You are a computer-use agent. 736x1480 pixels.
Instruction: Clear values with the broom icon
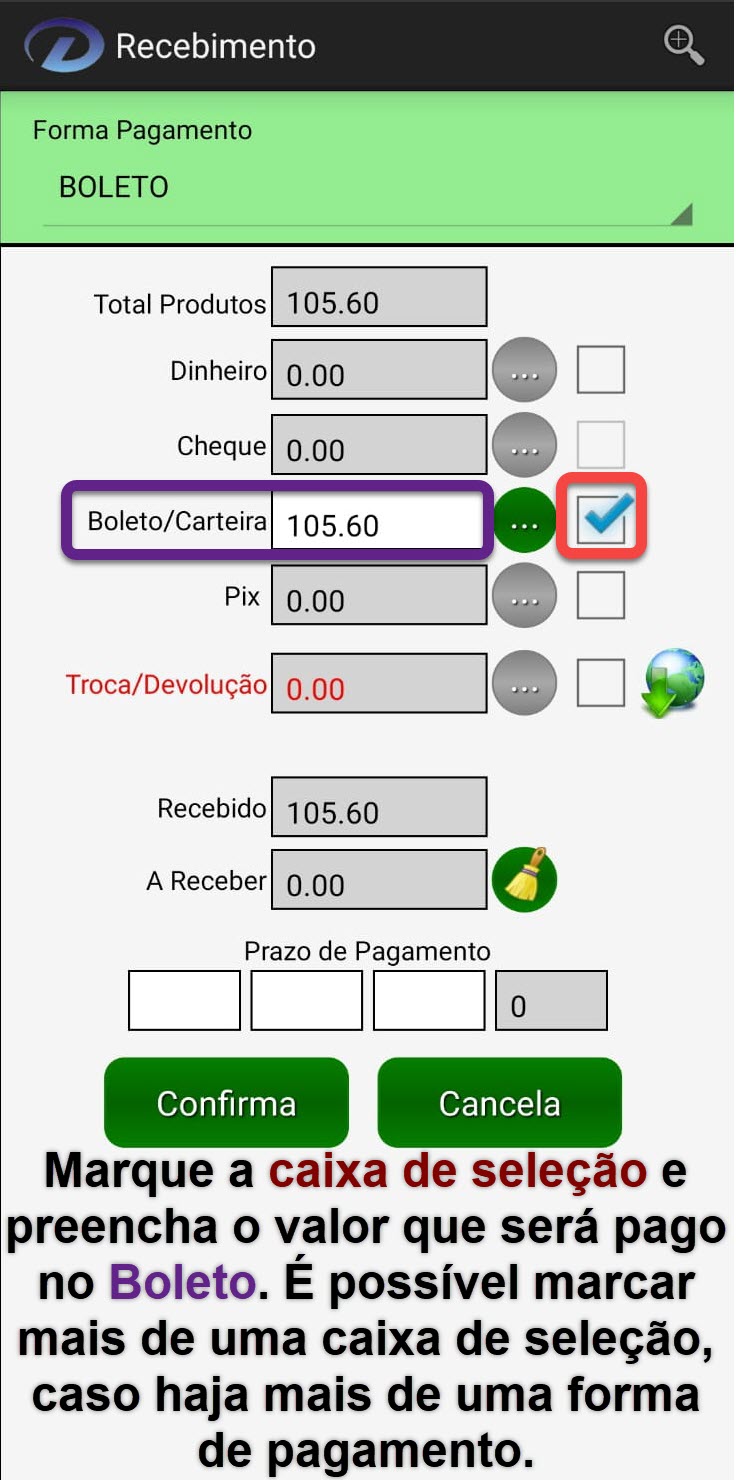524,879
